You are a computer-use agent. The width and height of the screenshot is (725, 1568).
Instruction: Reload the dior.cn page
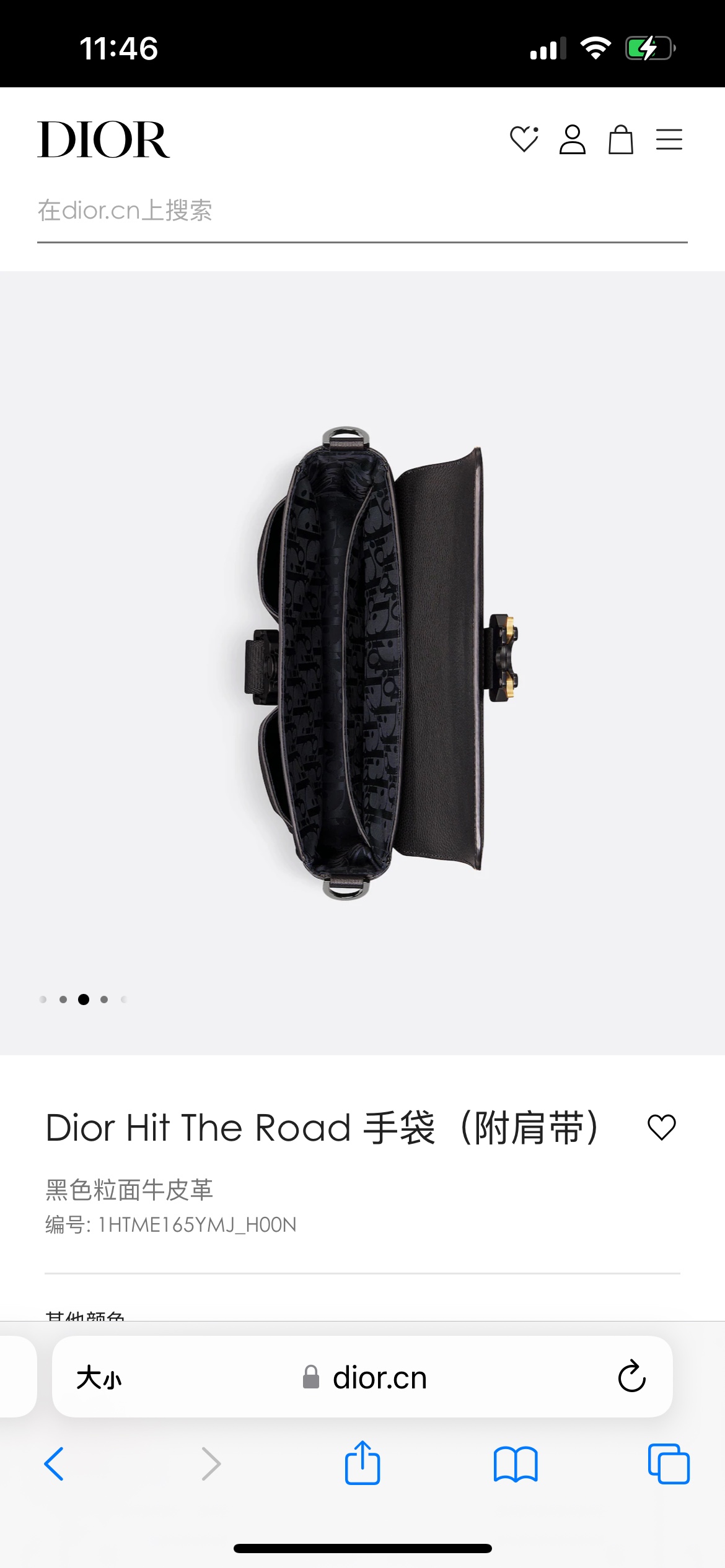[631, 1377]
